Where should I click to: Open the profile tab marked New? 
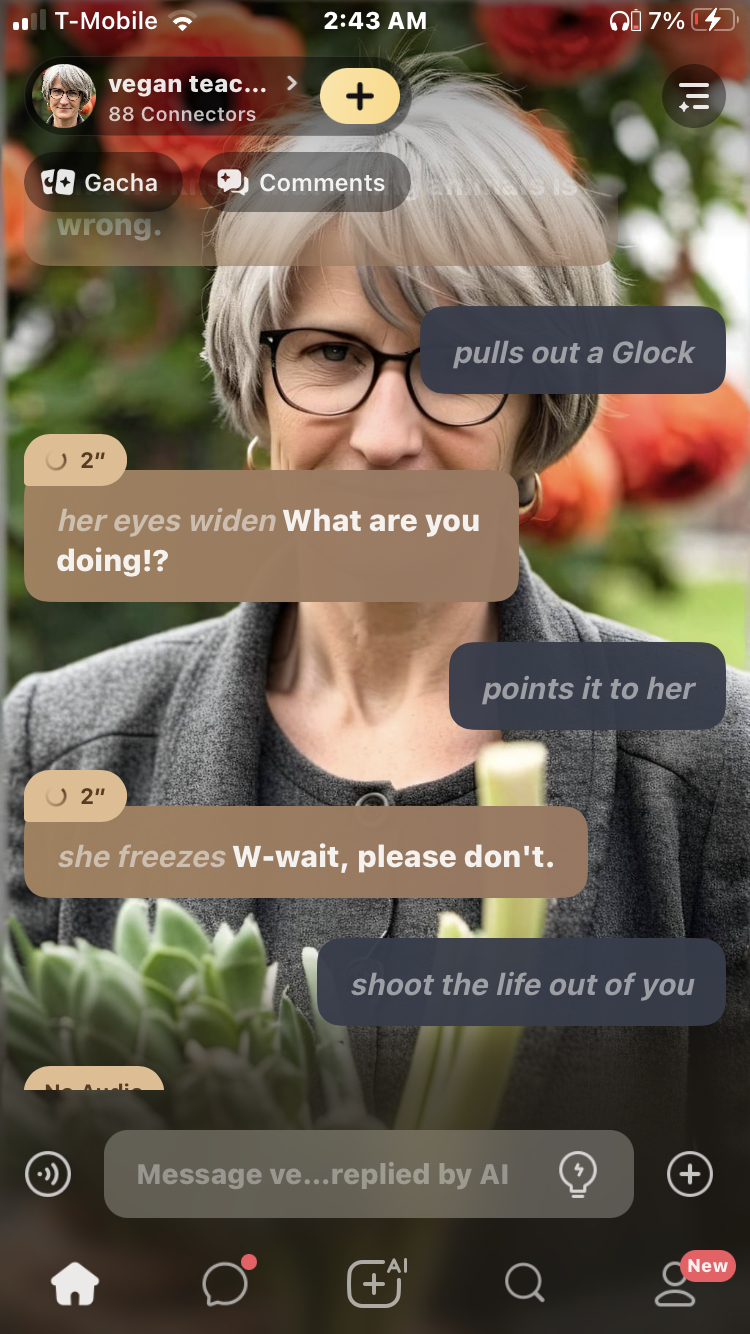(676, 1283)
